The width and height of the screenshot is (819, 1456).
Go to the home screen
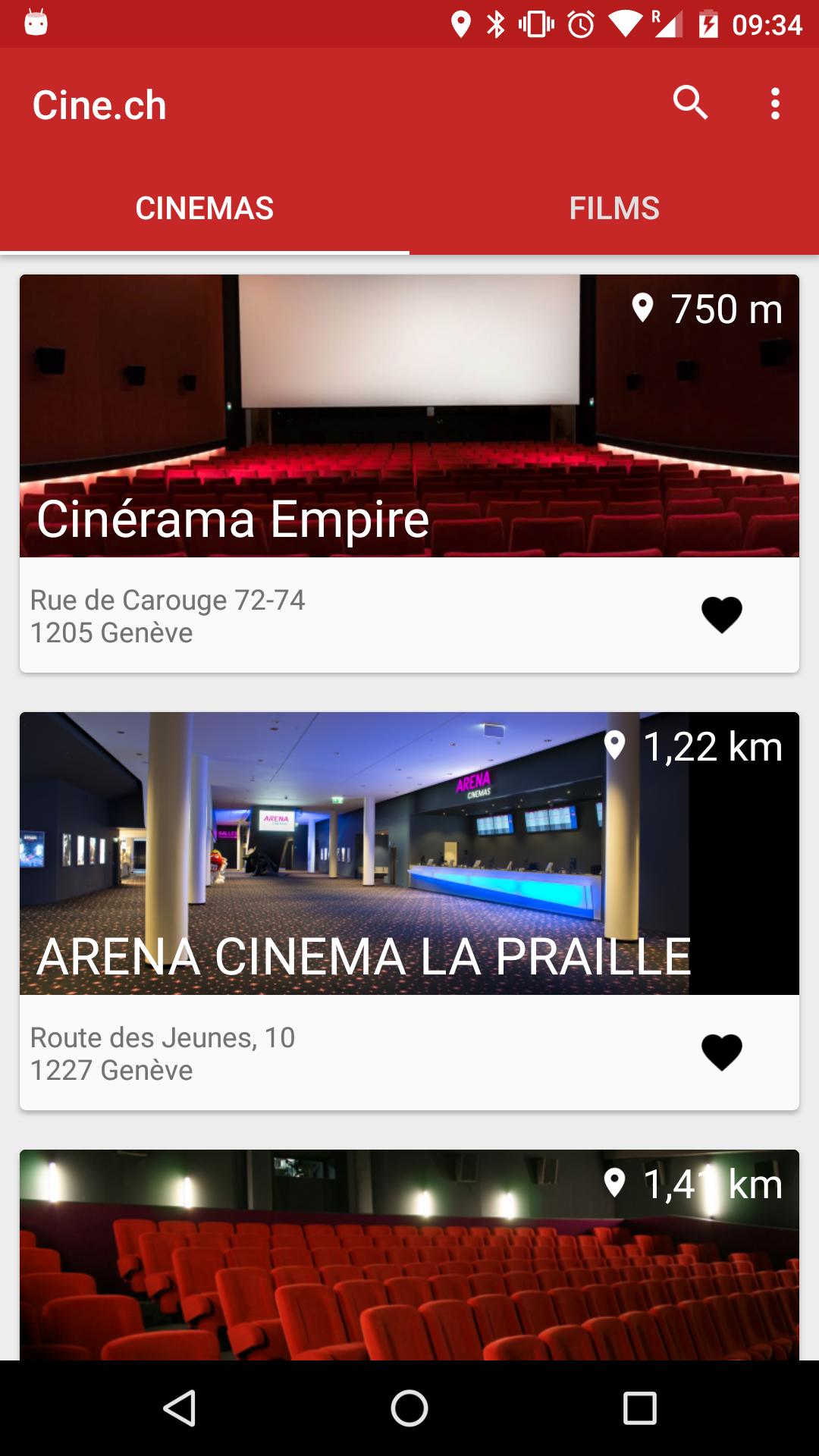click(x=409, y=1408)
